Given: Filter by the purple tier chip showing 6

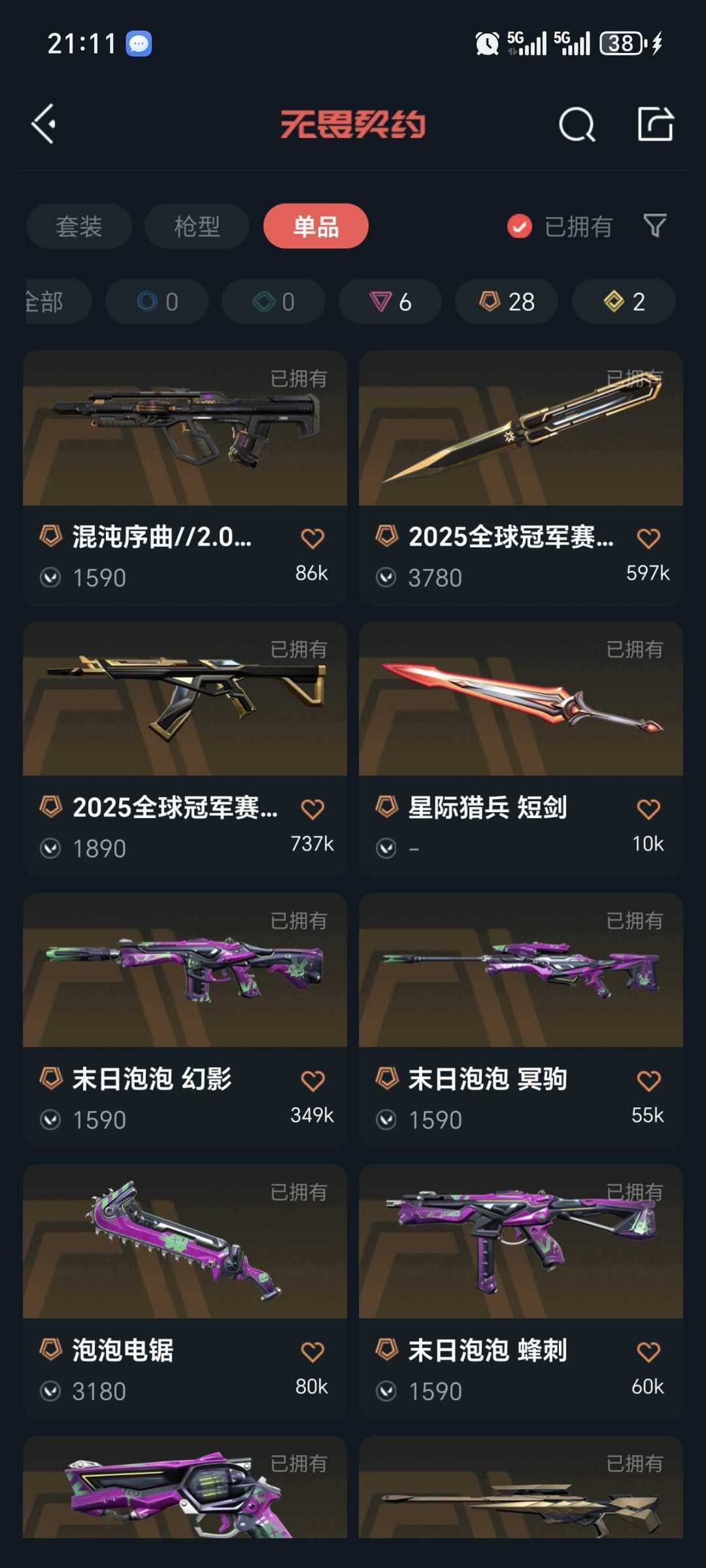Looking at the screenshot, I should tap(390, 301).
